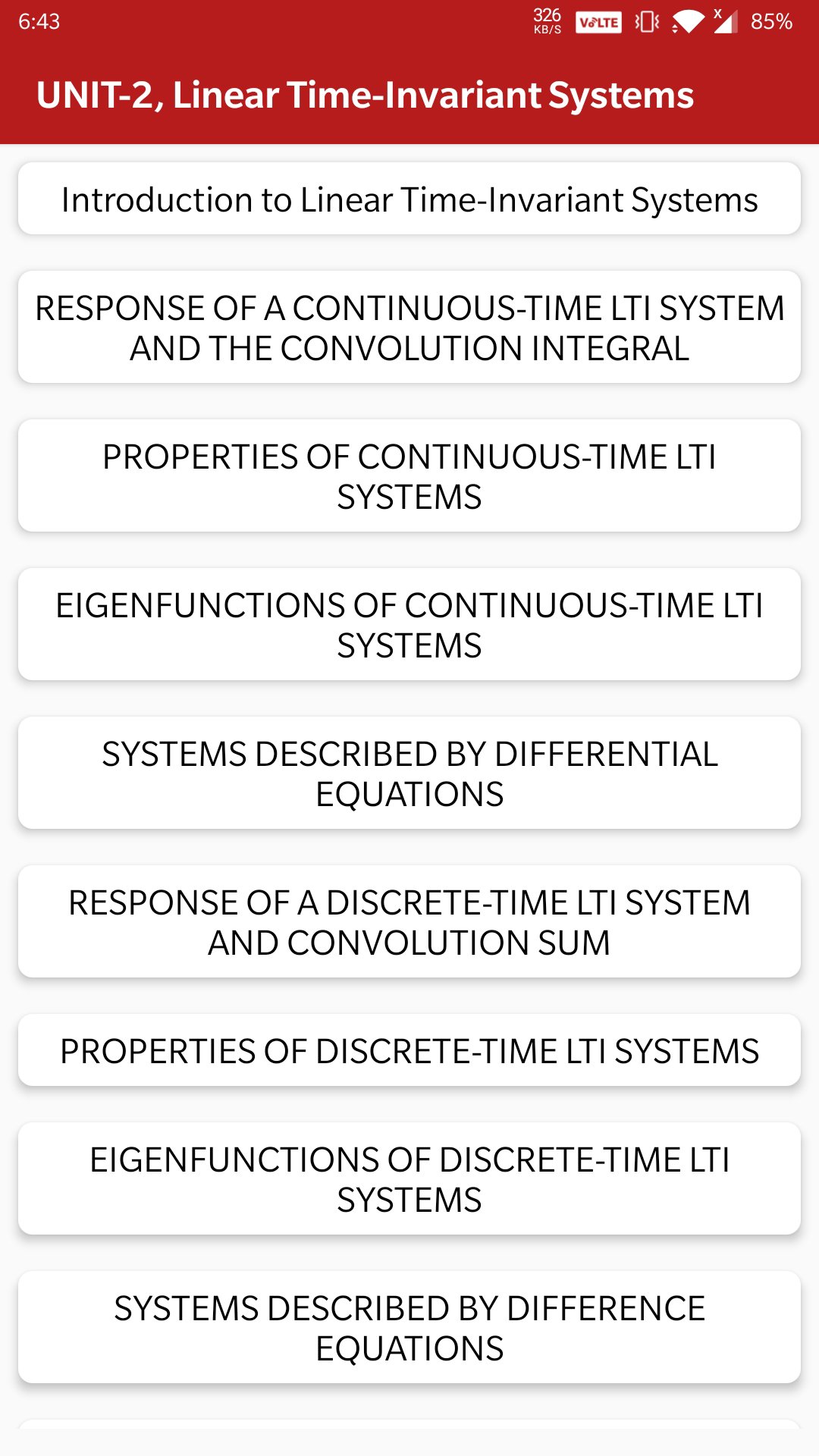Select Properties of Discrete-Time LTI Systems
The image size is (819, 1456).
[409, 1051]
